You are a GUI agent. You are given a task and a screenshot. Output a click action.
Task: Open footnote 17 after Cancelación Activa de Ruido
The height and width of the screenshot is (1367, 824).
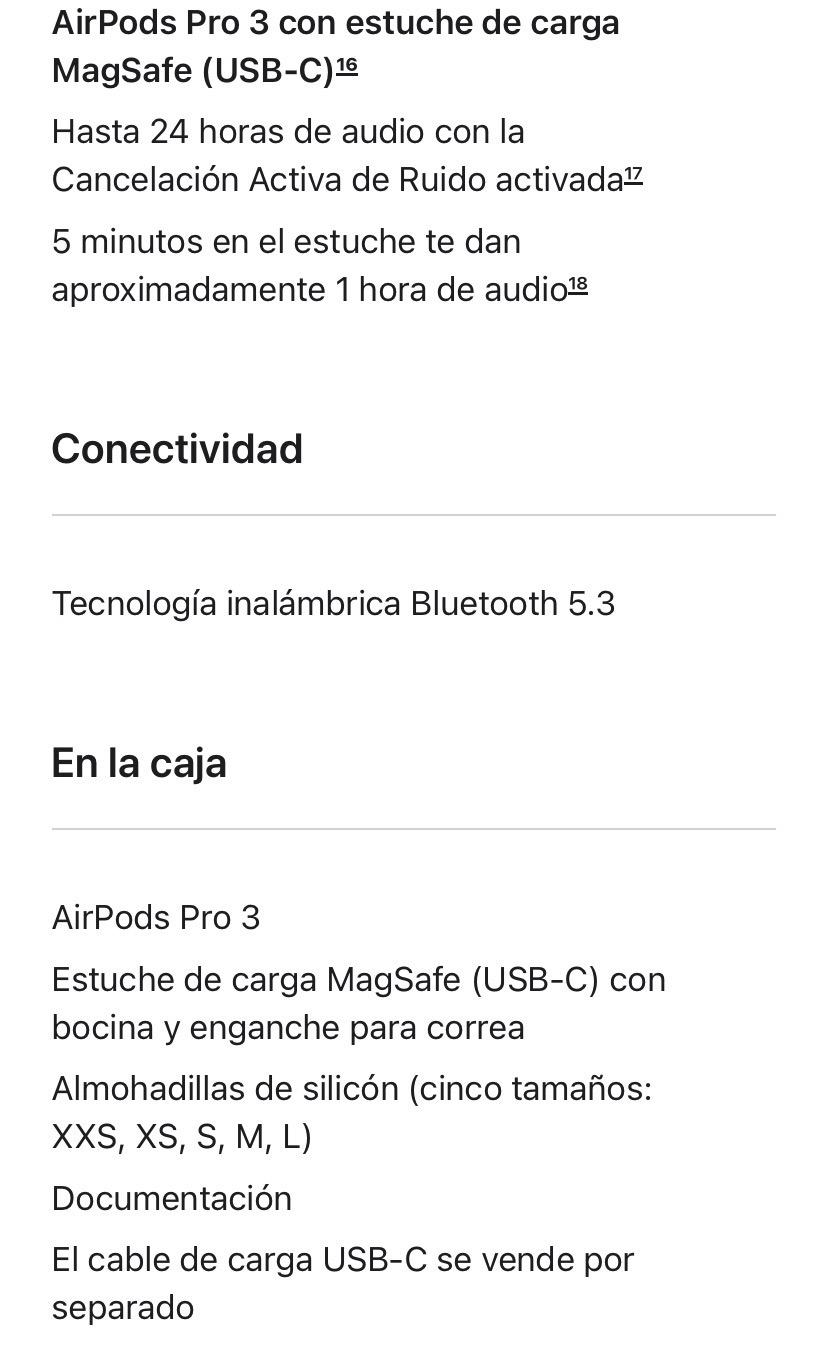(633, 176)
